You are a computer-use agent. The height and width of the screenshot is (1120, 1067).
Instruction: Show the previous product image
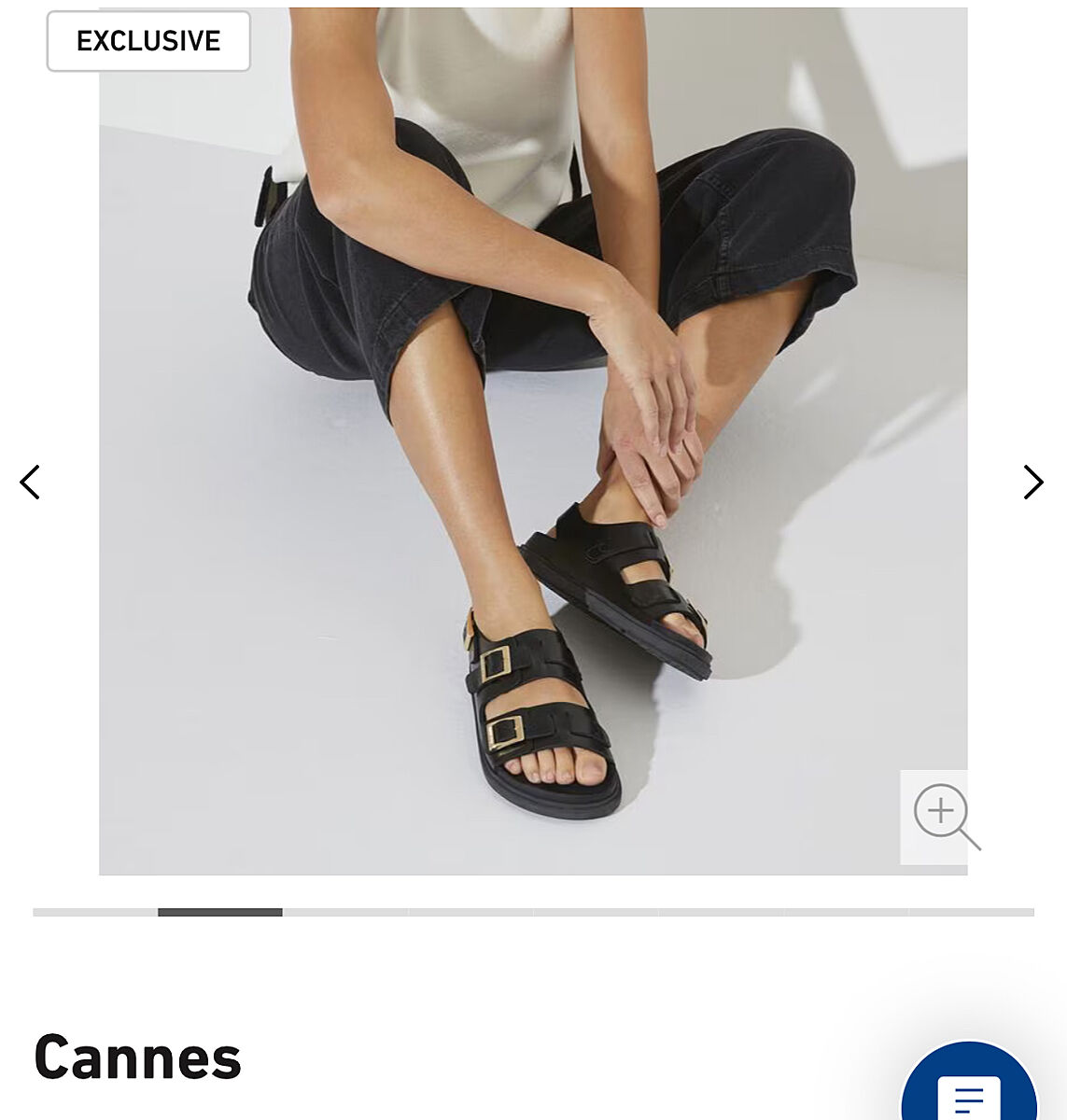coord(30,483)
